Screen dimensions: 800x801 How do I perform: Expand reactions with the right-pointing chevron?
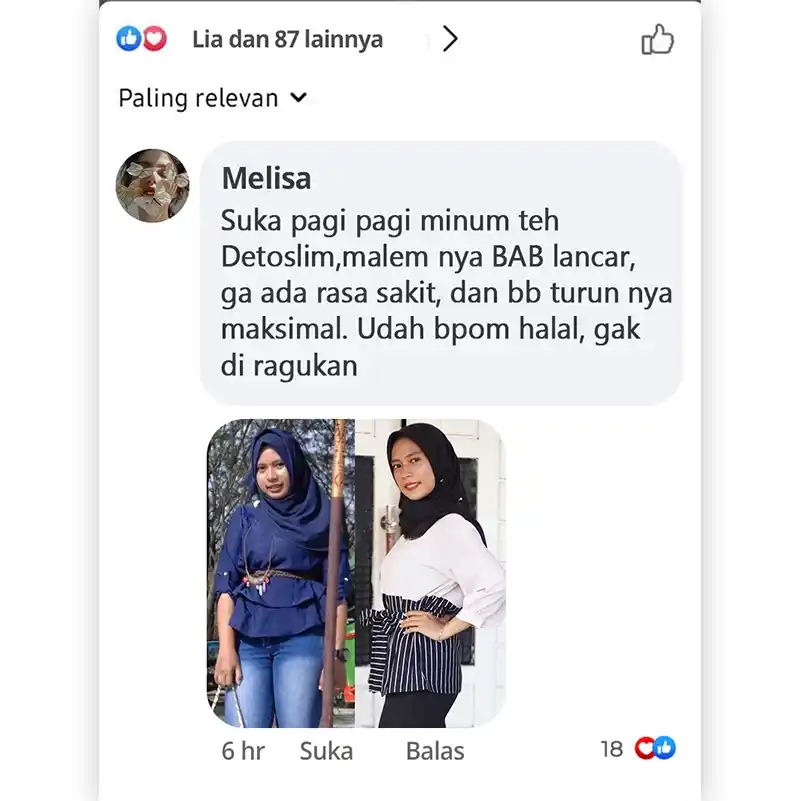[x=451, y=40]
